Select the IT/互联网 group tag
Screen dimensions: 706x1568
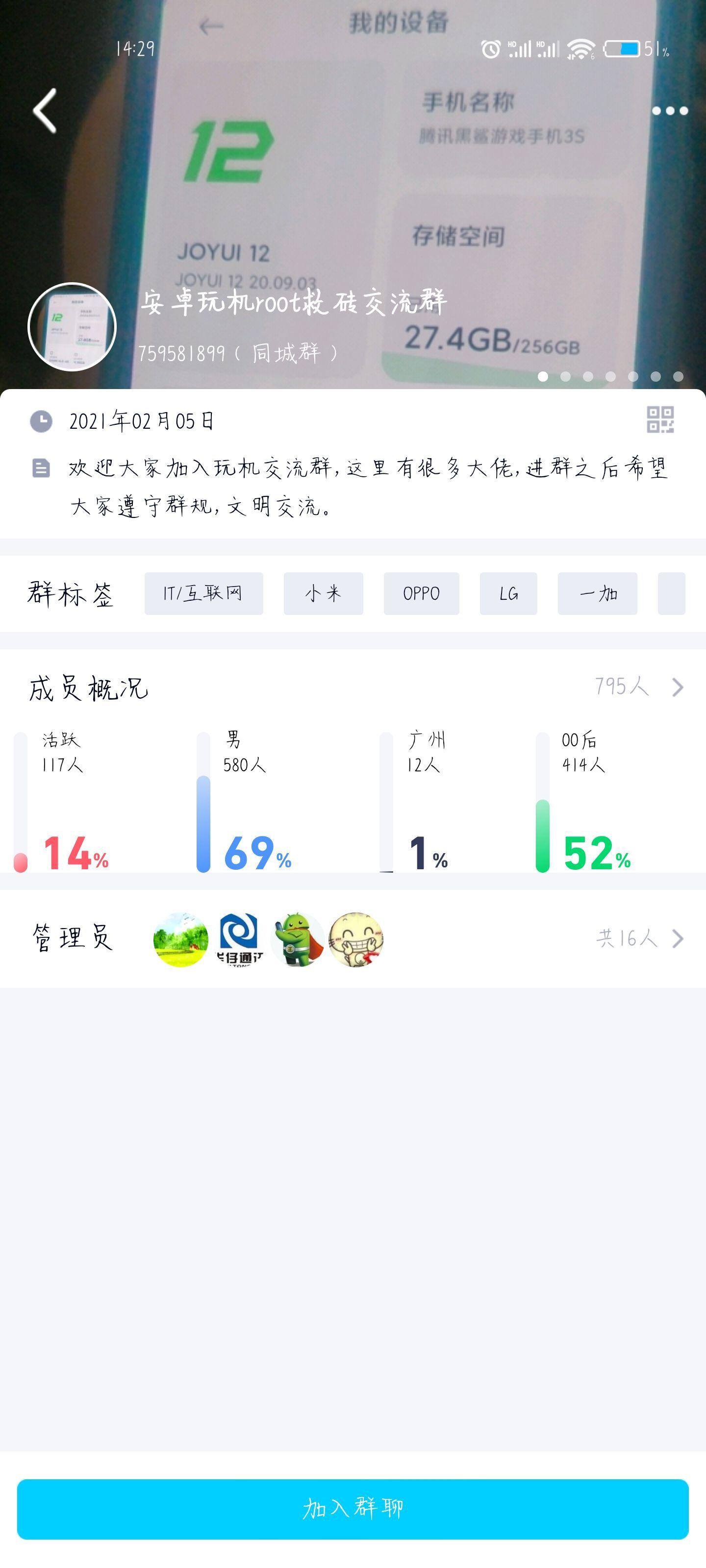(x=203, y=593)
